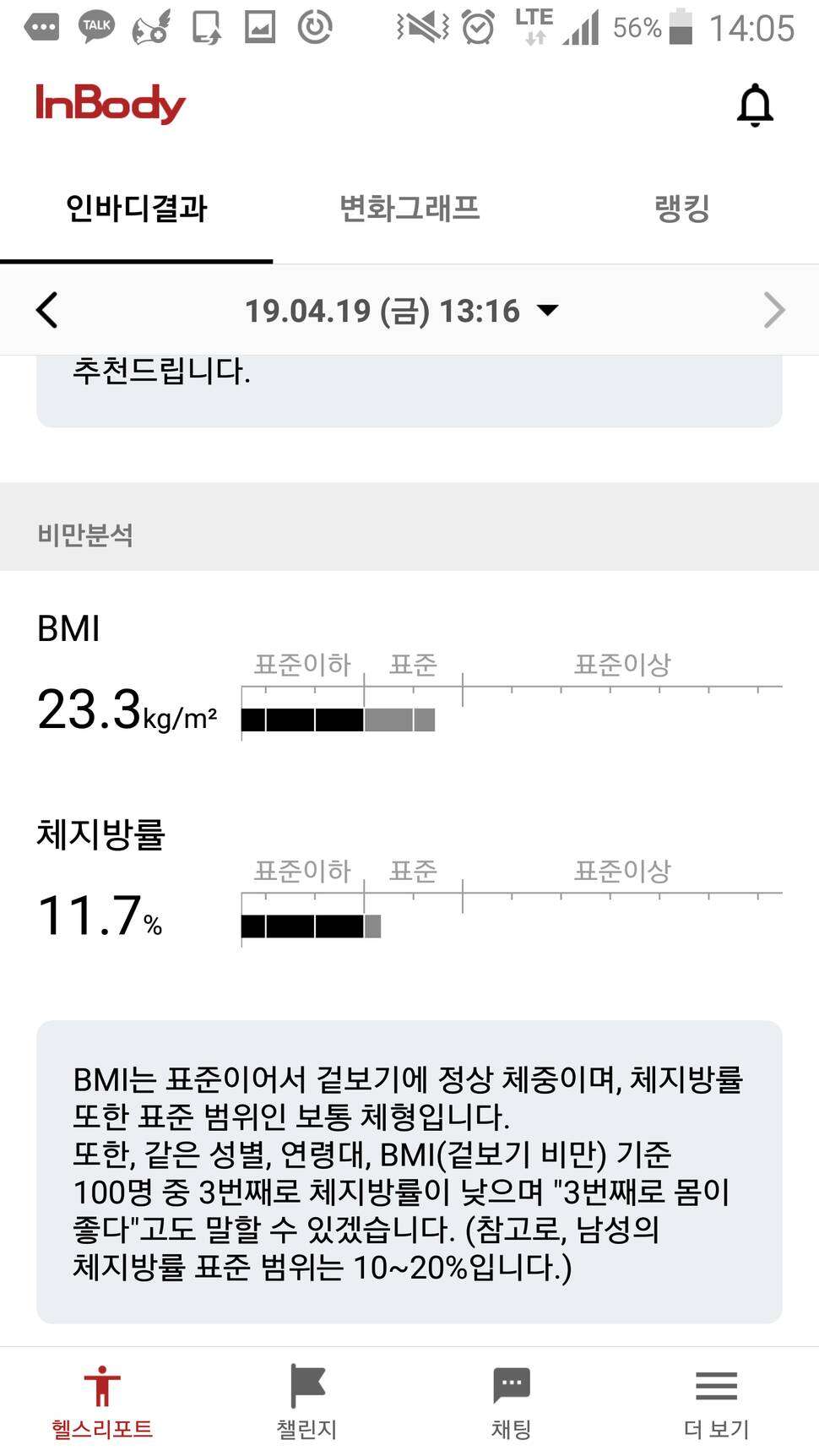Open the 채팅 bottom tab
819x1456 pixels.
click(512, 1402)
